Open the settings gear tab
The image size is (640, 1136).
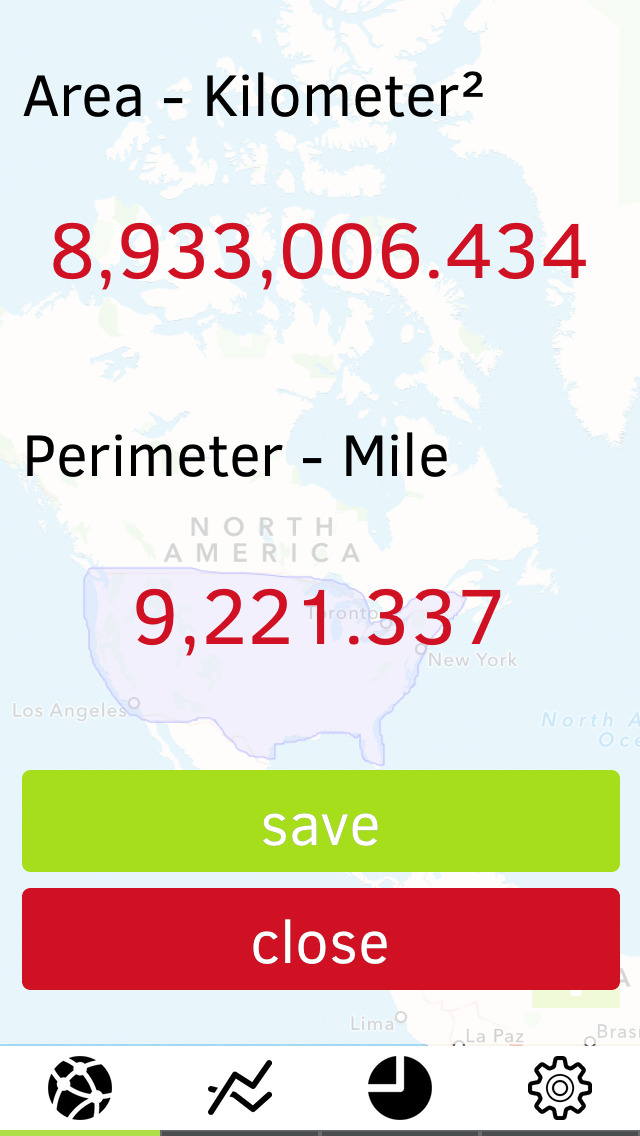(x=560, y=1088)
